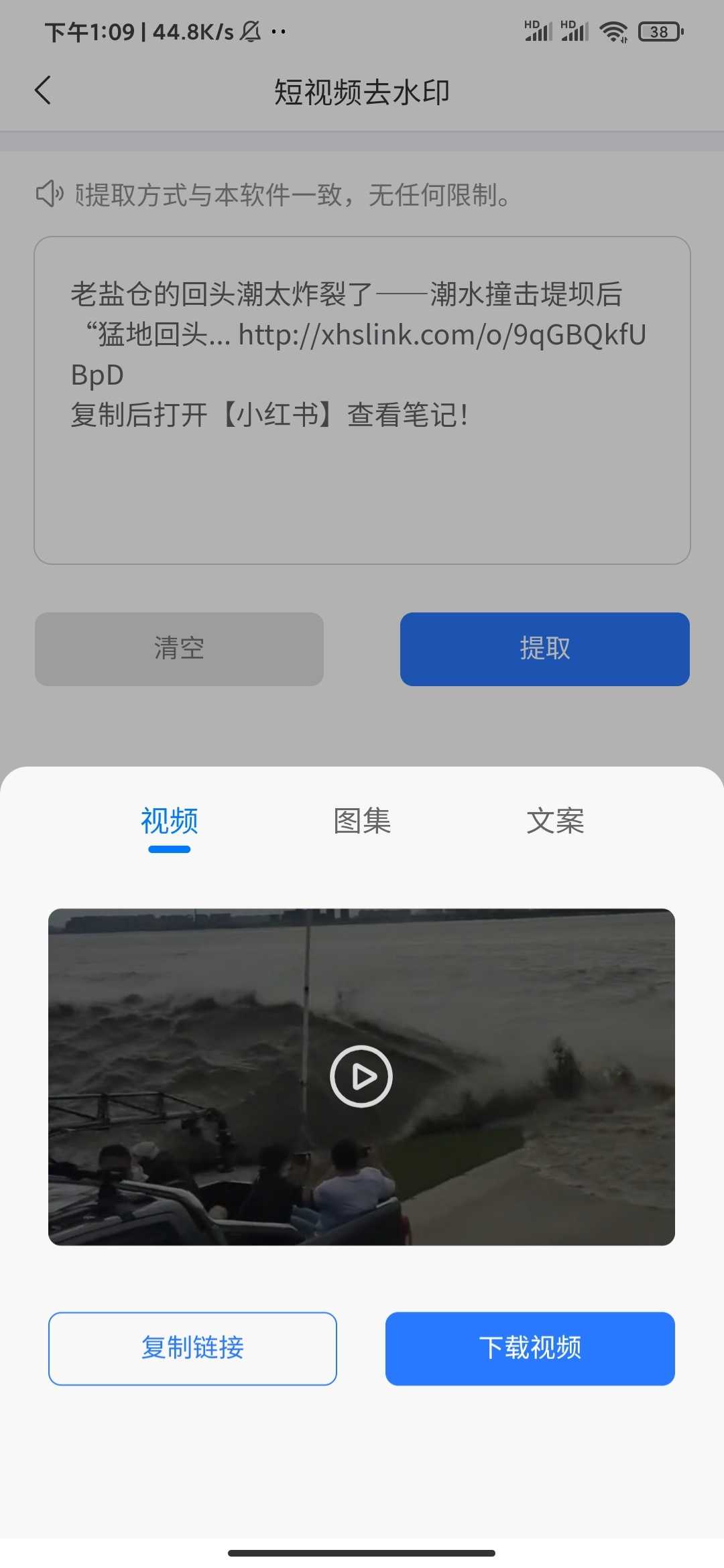Screen dimensions: 724x1568
Task: Switch to the 图集 tab
Action: coord(362,822)
